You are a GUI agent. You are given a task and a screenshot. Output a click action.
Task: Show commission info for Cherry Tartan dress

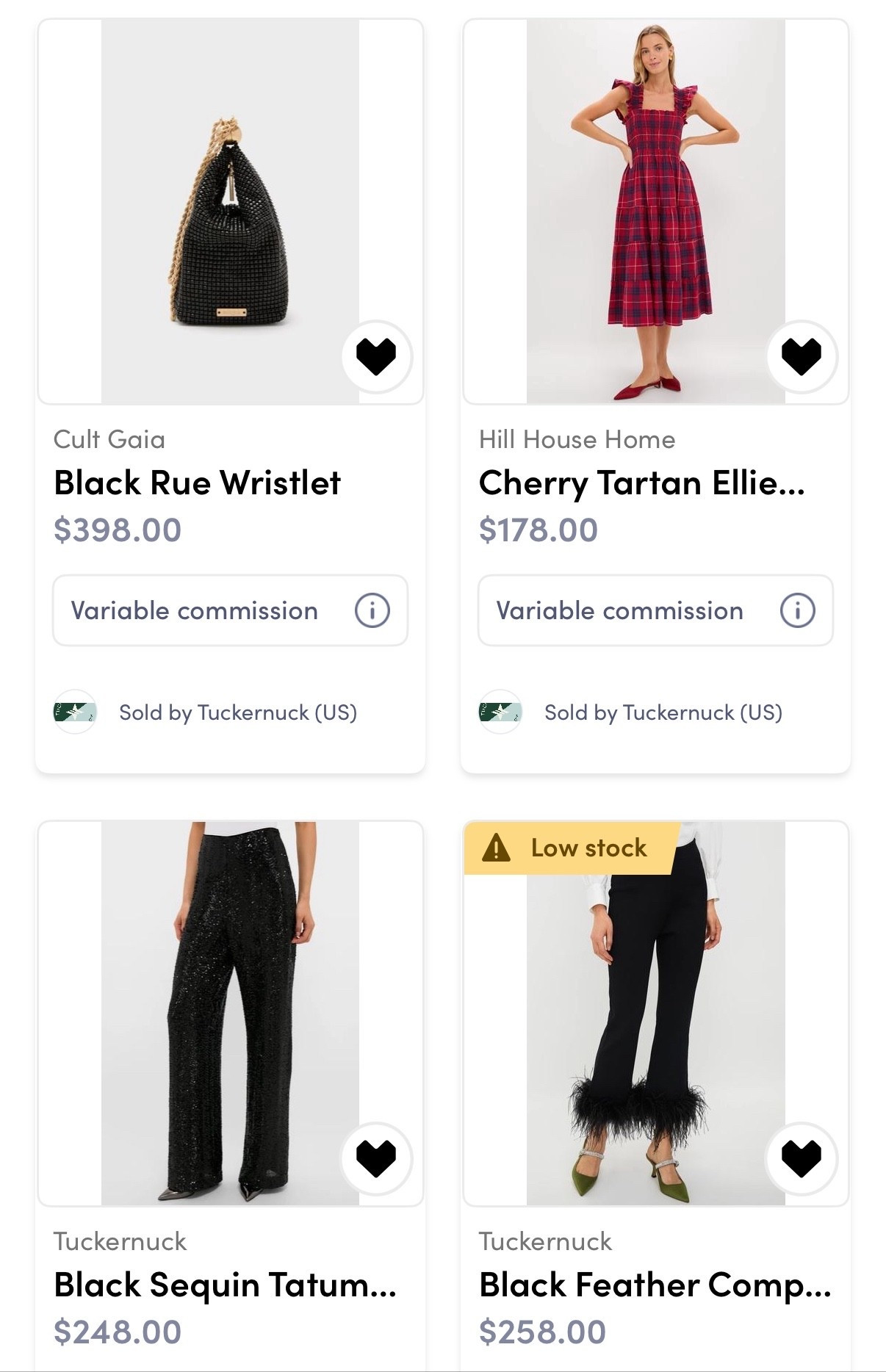point(797,610)
